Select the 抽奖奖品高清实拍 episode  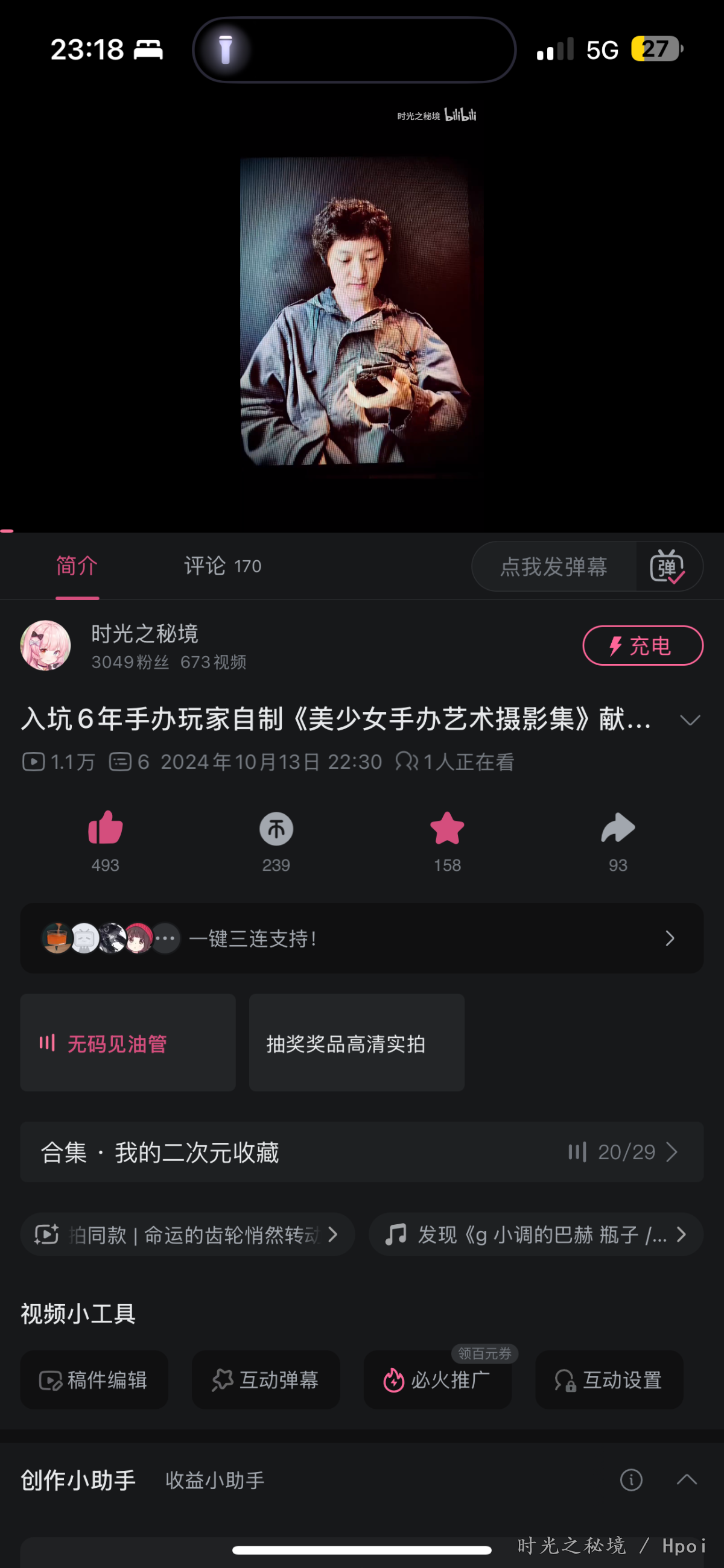point(357,1043)
